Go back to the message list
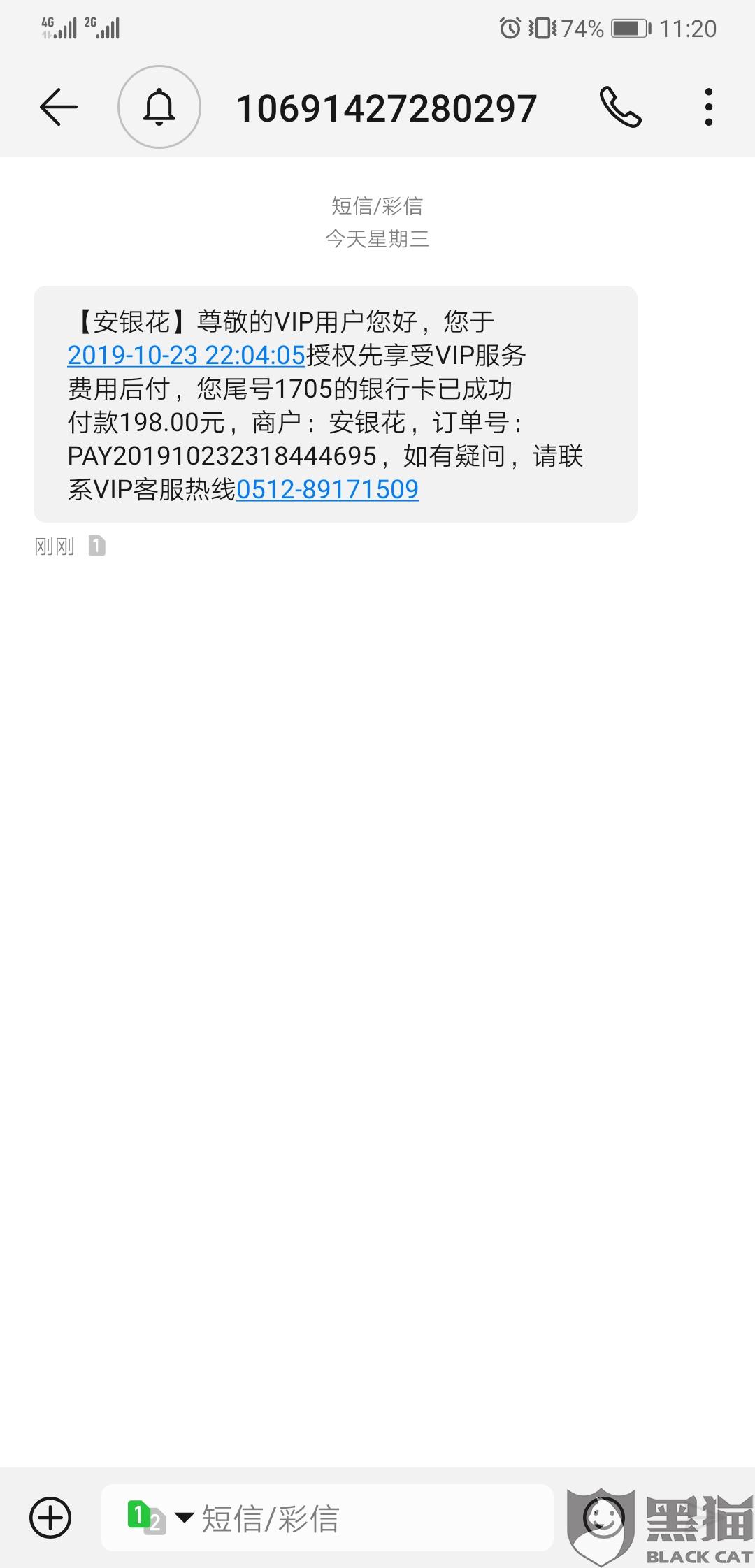The image size is (755, 1568). point(58,107)
